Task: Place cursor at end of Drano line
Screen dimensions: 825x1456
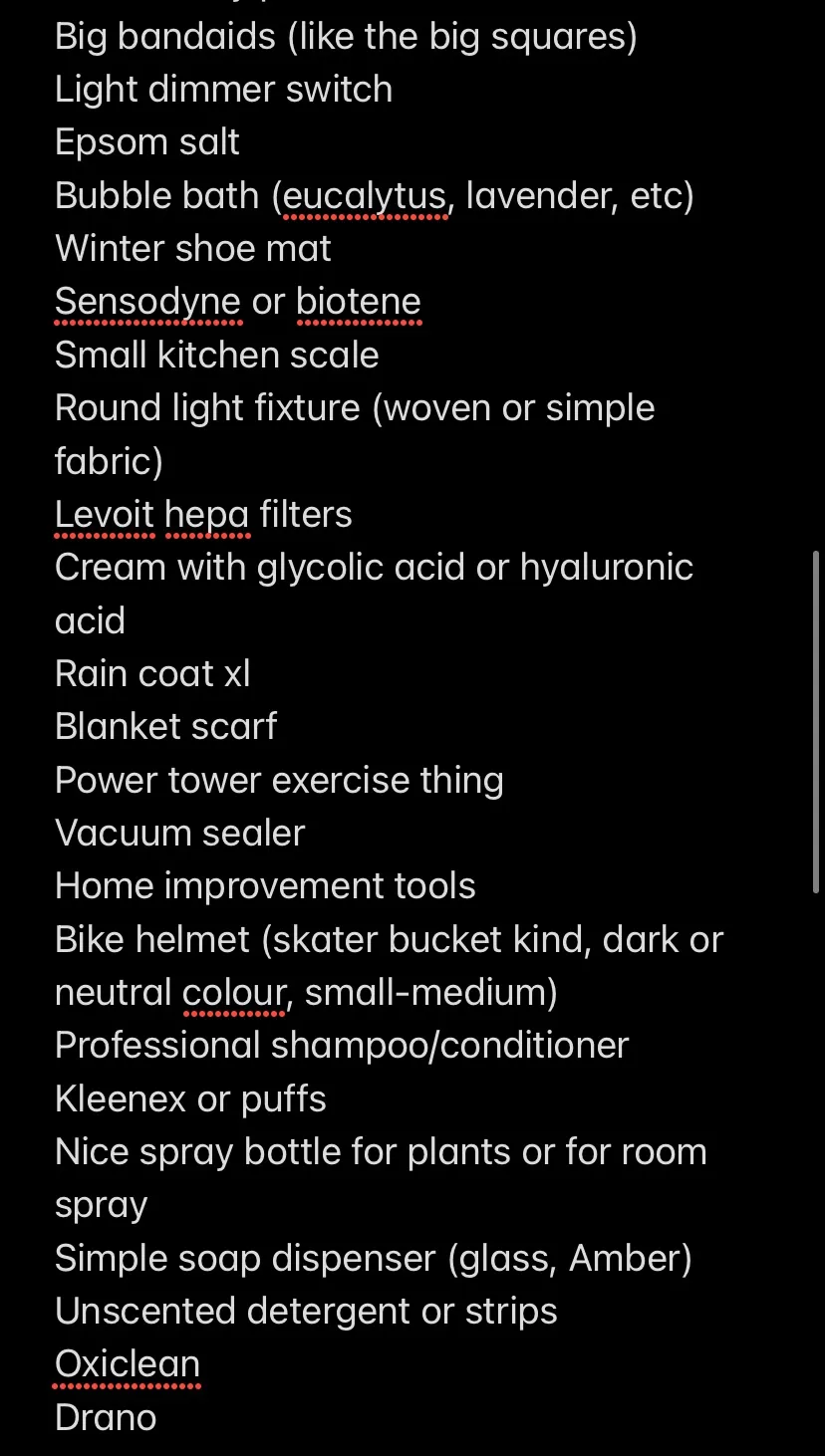Action: click(157, 1418)
